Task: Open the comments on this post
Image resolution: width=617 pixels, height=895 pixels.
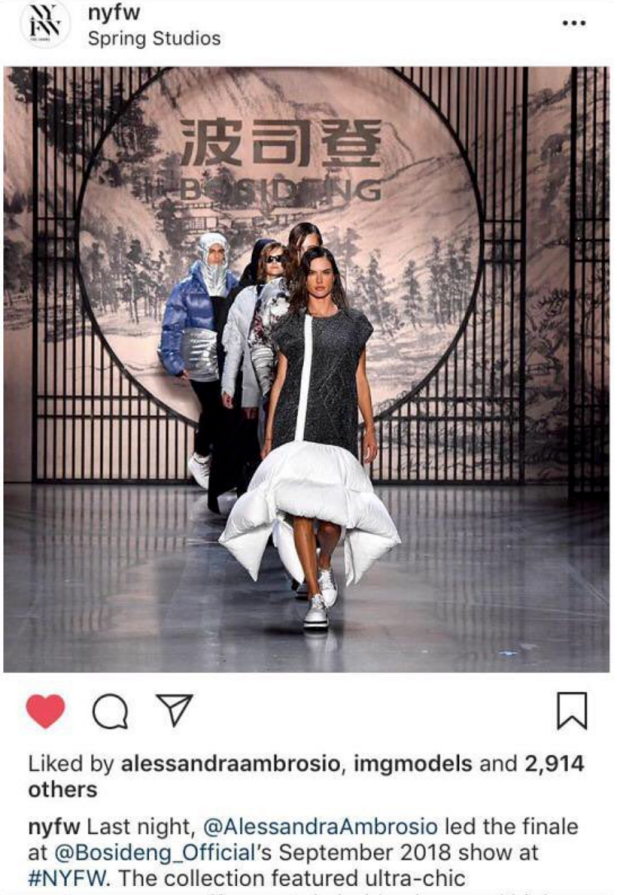Action: 109,711
